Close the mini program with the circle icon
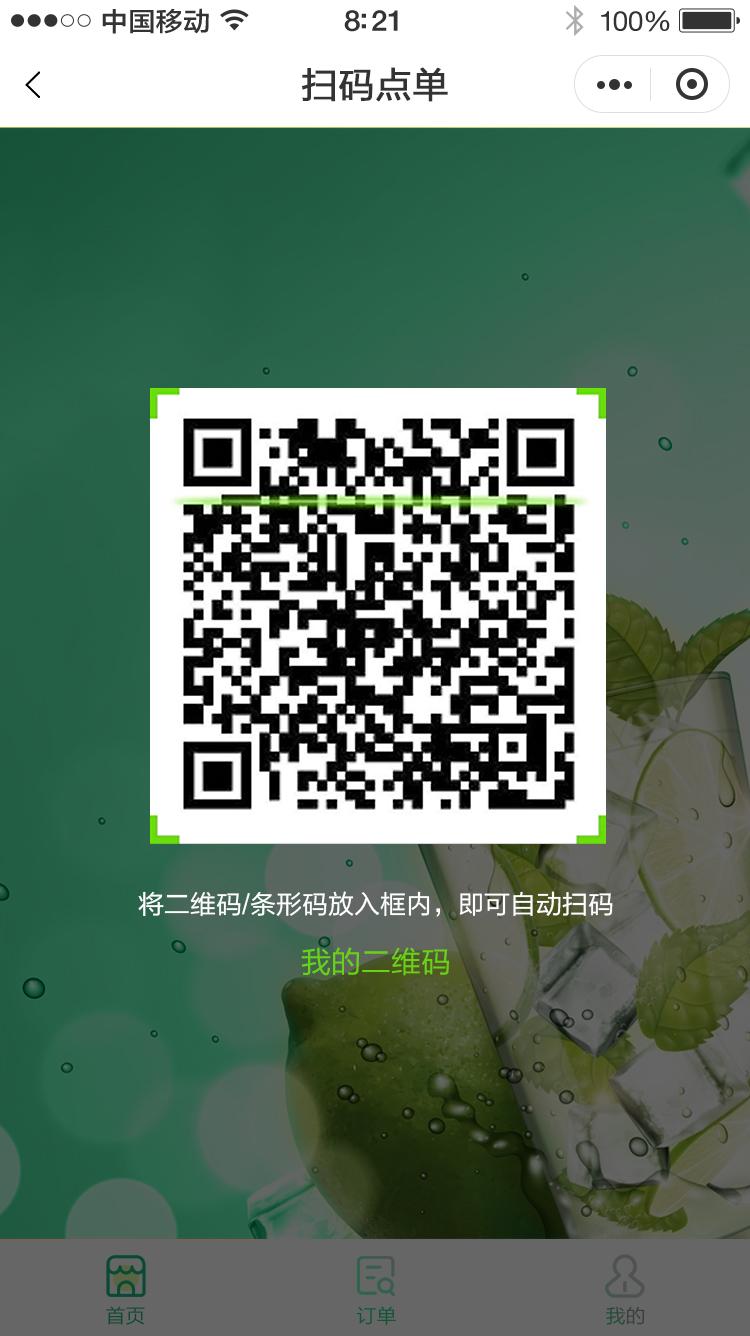 point(691,85)
